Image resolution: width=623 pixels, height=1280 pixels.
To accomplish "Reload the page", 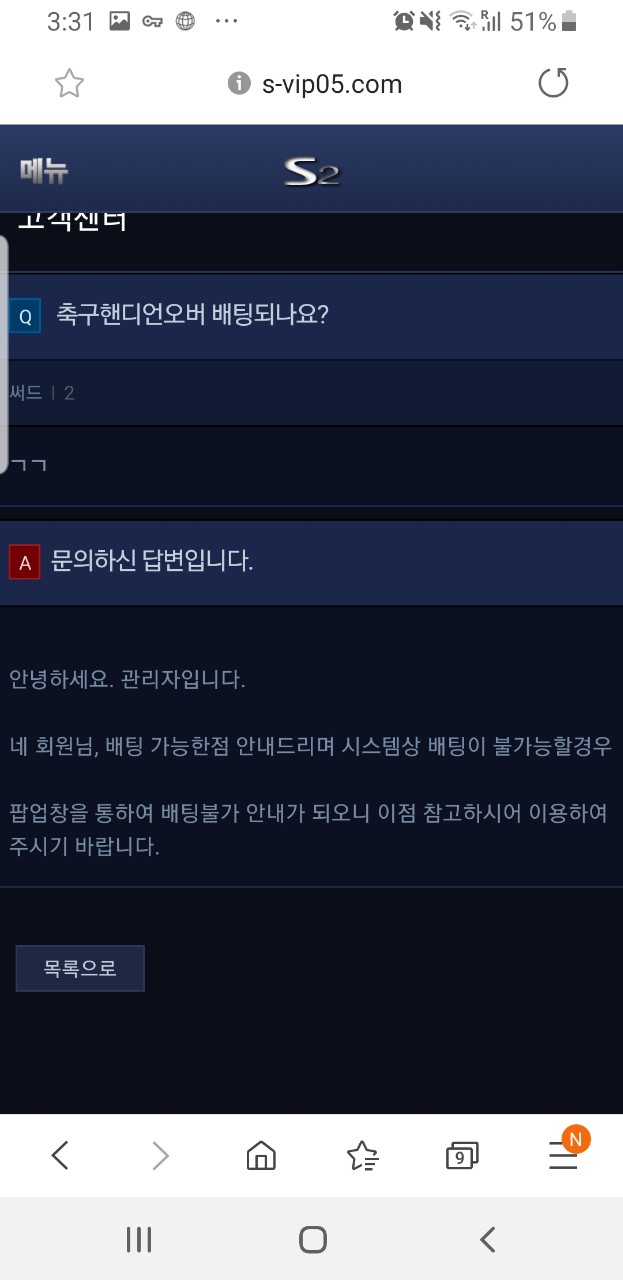I will click(553, 83).
